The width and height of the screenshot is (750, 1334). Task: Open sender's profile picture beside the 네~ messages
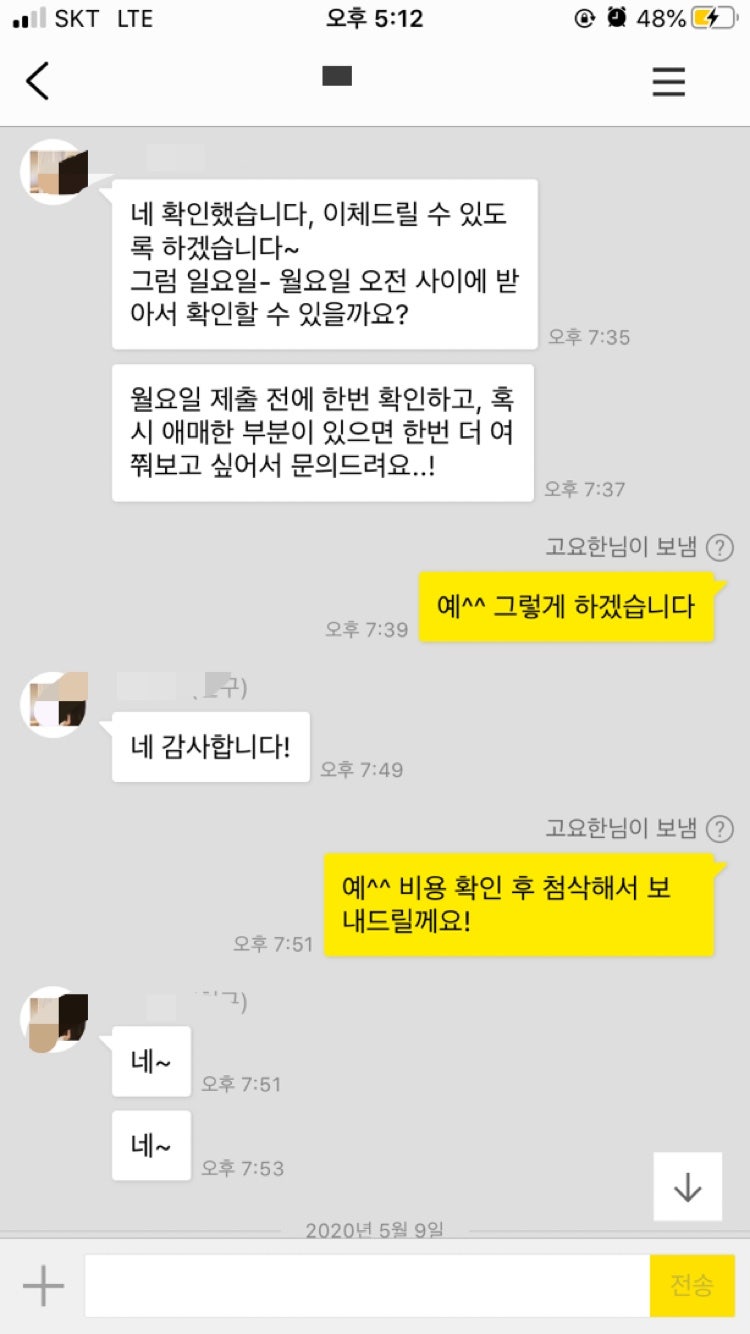(54, 1020)
